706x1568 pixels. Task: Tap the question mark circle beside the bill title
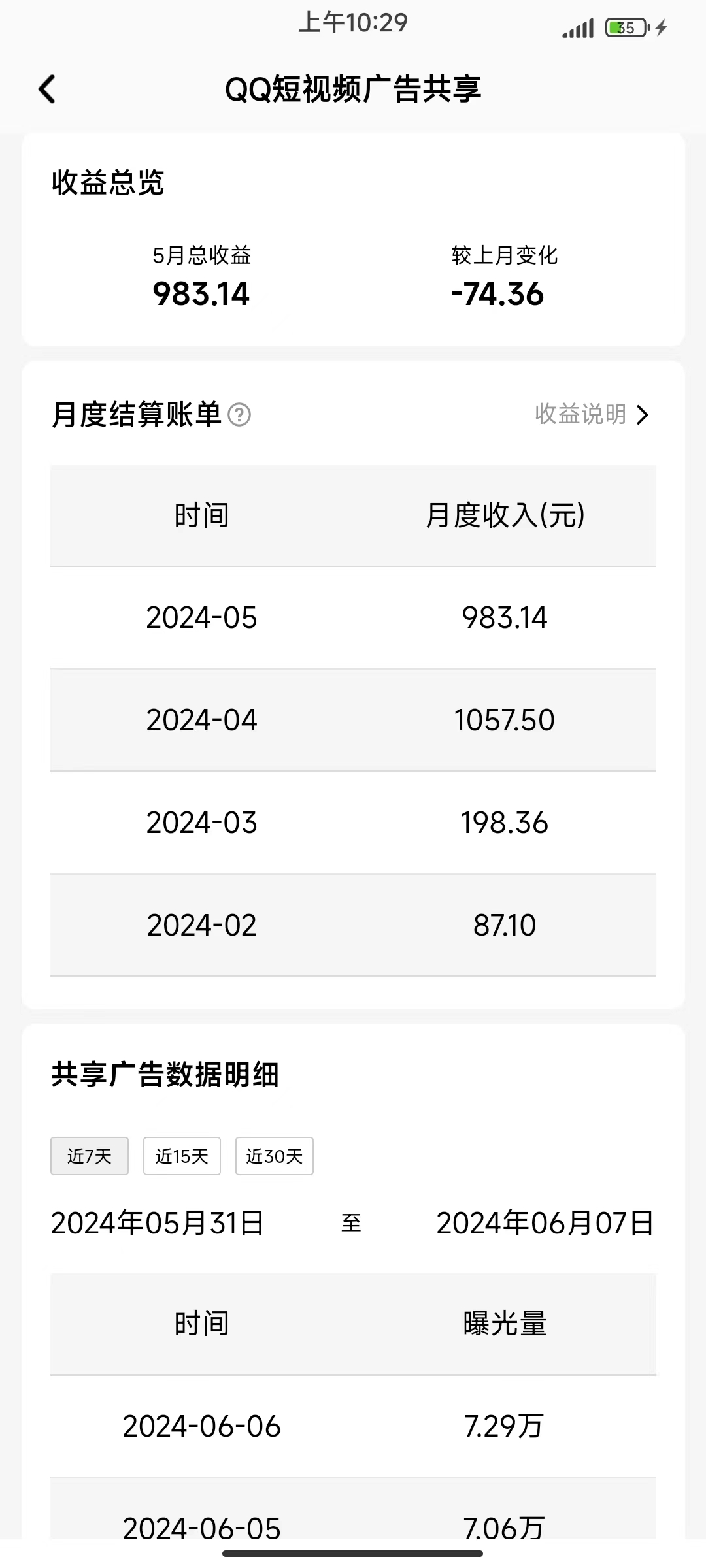[x=240, y=416]
